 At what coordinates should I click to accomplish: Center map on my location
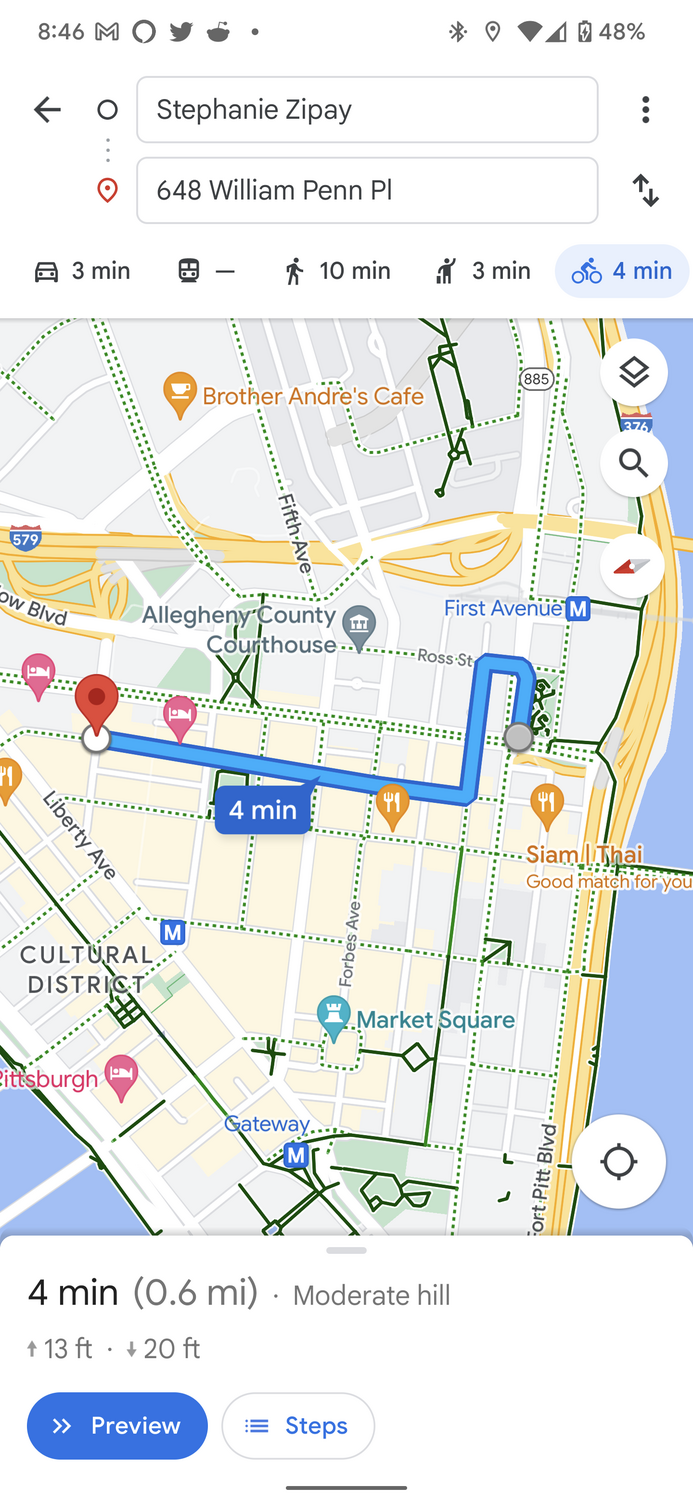619,1162
